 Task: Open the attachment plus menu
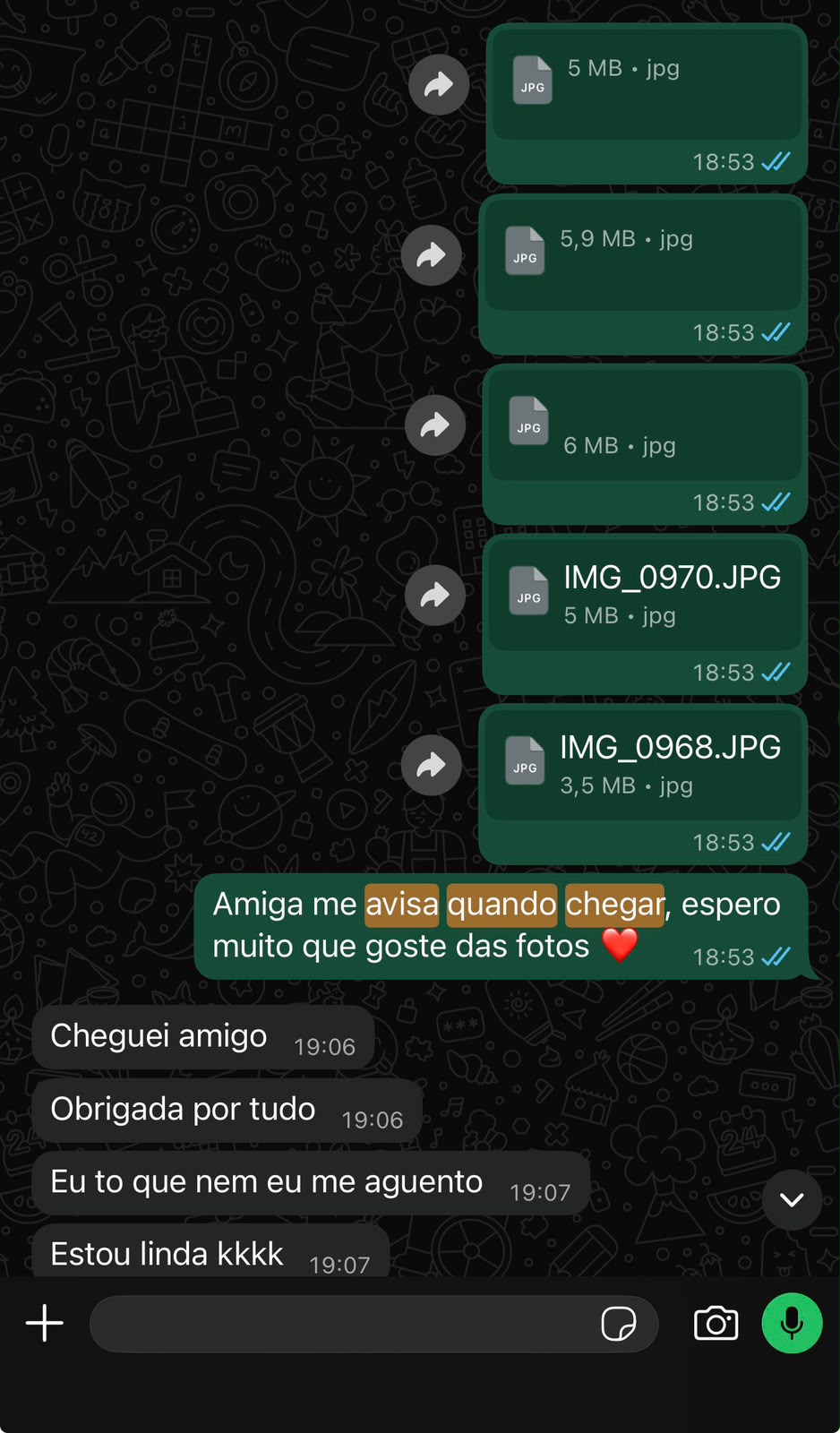coord(45,1324)
